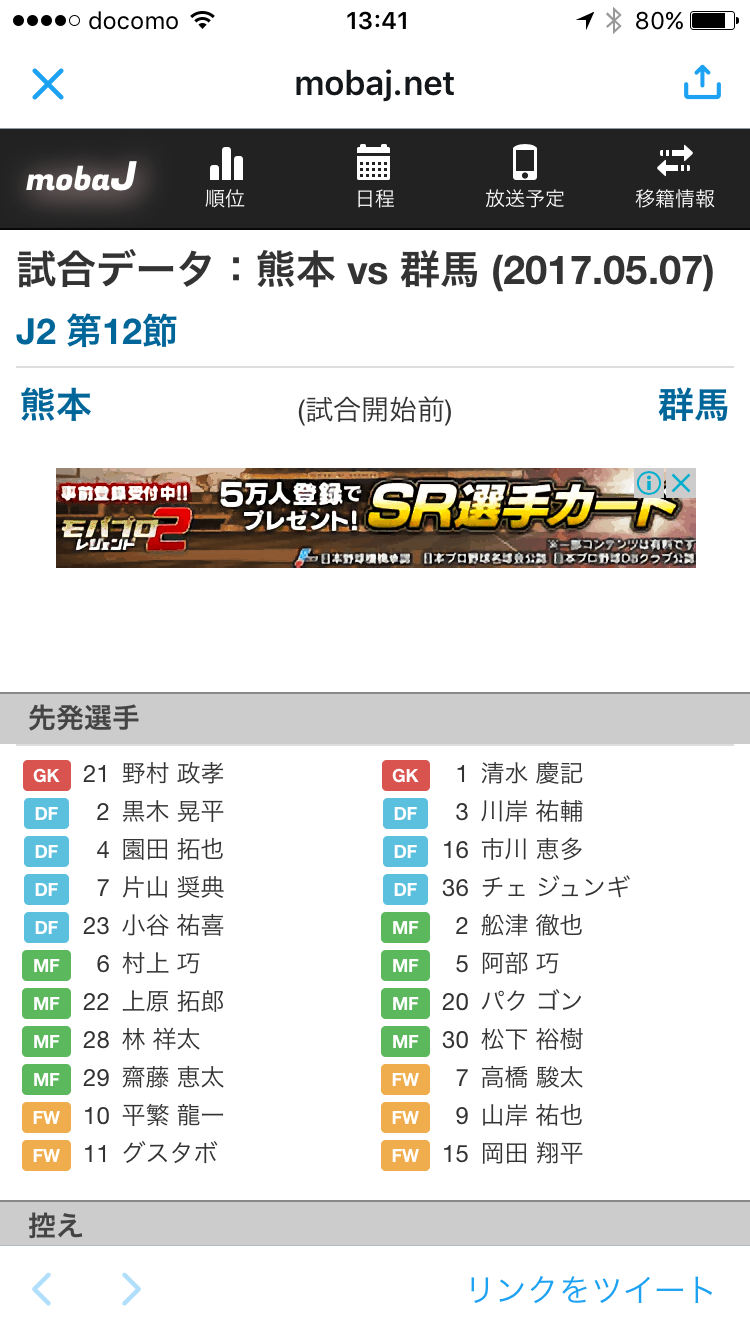Go forward to the next page
The width and height of the screenshot is (750, 1334).
point(131,1289)
